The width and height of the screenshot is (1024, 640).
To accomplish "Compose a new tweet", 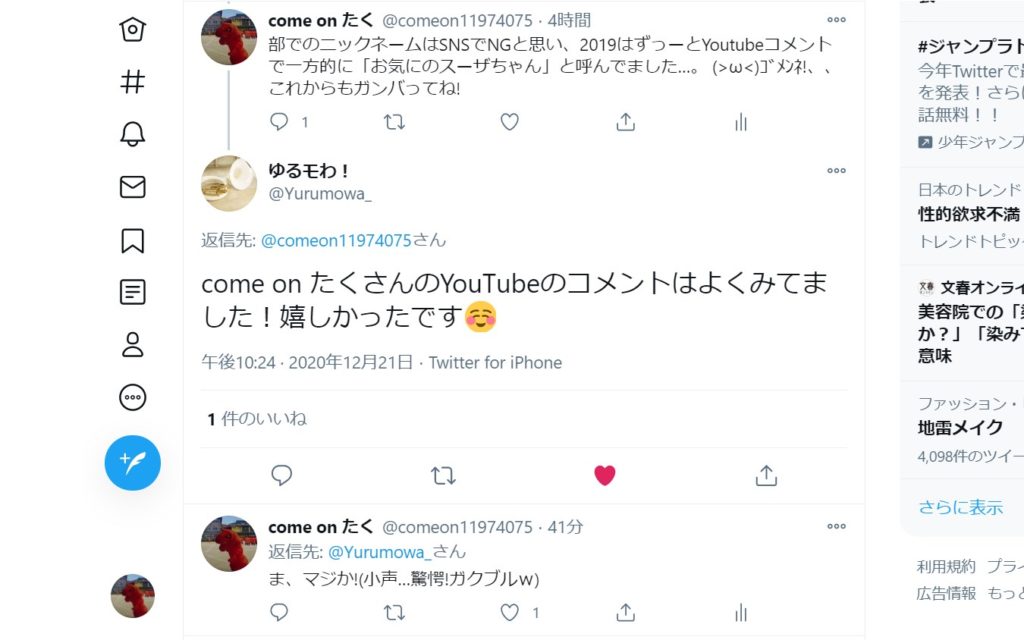I will [x=132, y=462].
